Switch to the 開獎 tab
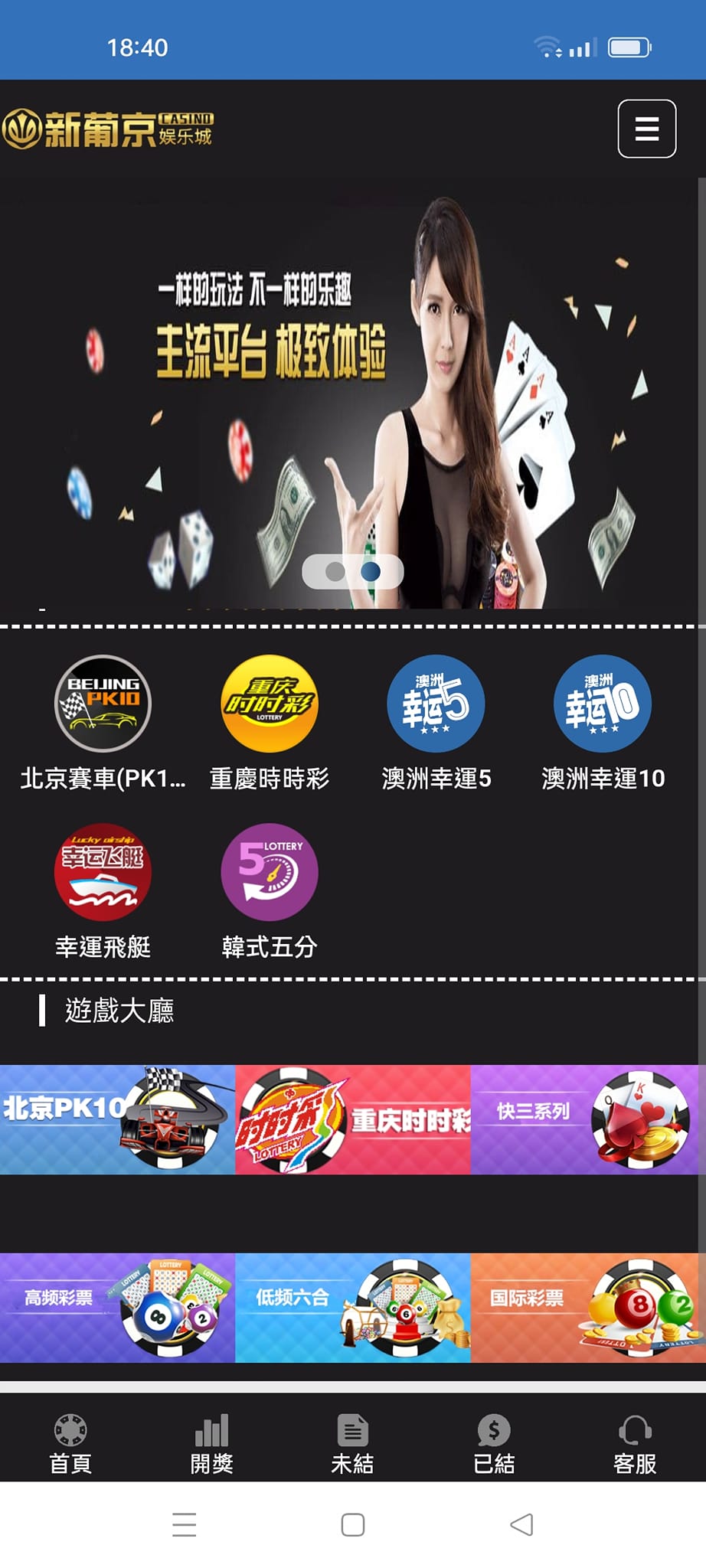Image resolution: width=706 pixels, height=1568 pixels. click(211, 1443)
